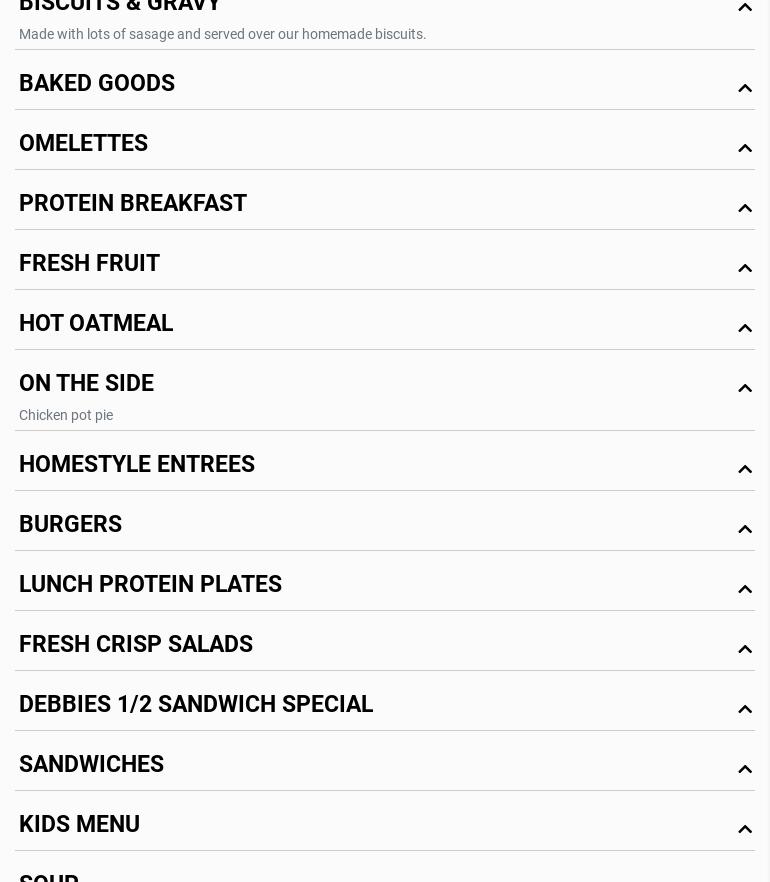Expand Lunch Protein Plates
This screenshot has width=770, height=882.
tap(151, 585)
